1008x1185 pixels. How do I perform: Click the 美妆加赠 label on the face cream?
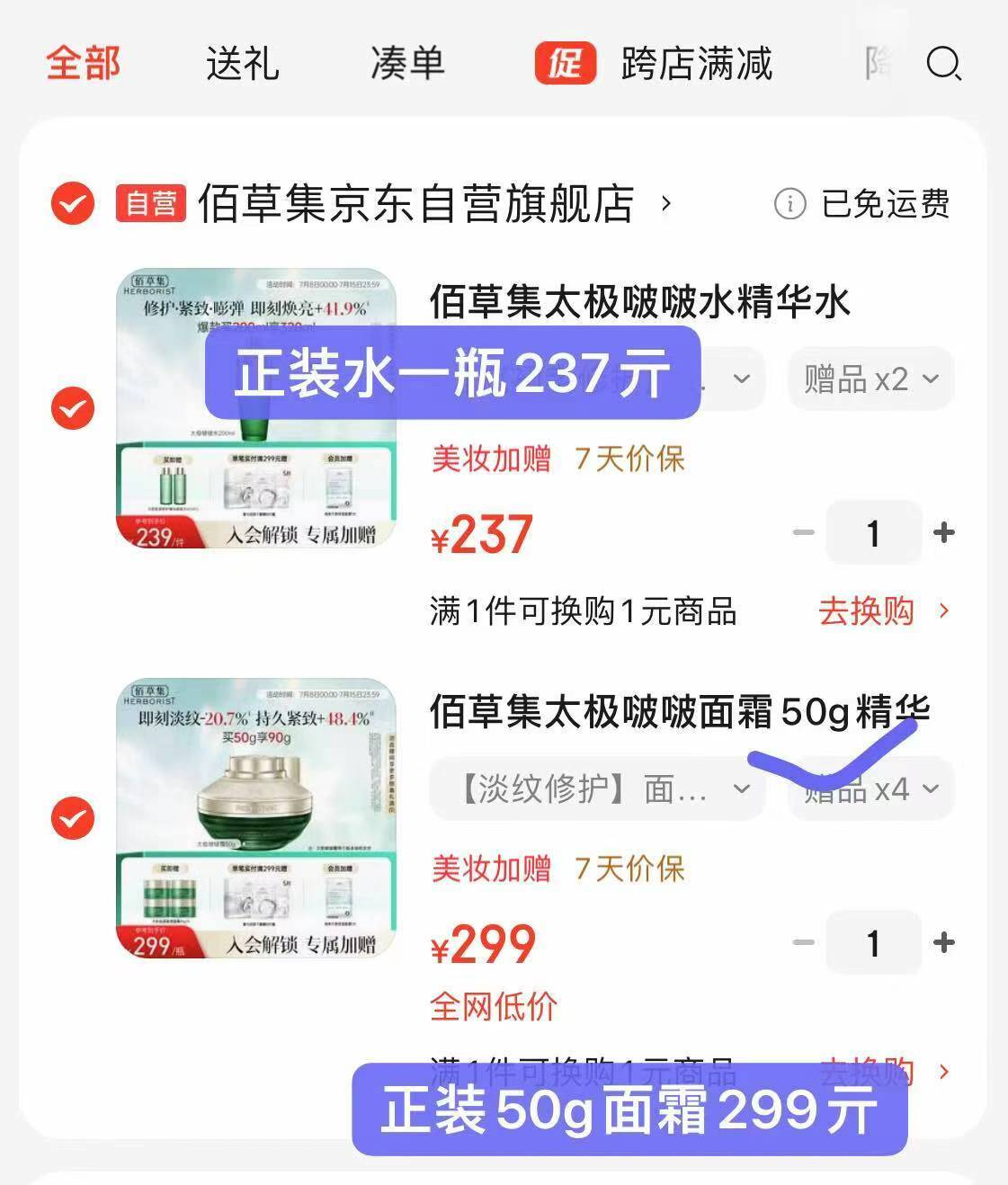point(491,869)
